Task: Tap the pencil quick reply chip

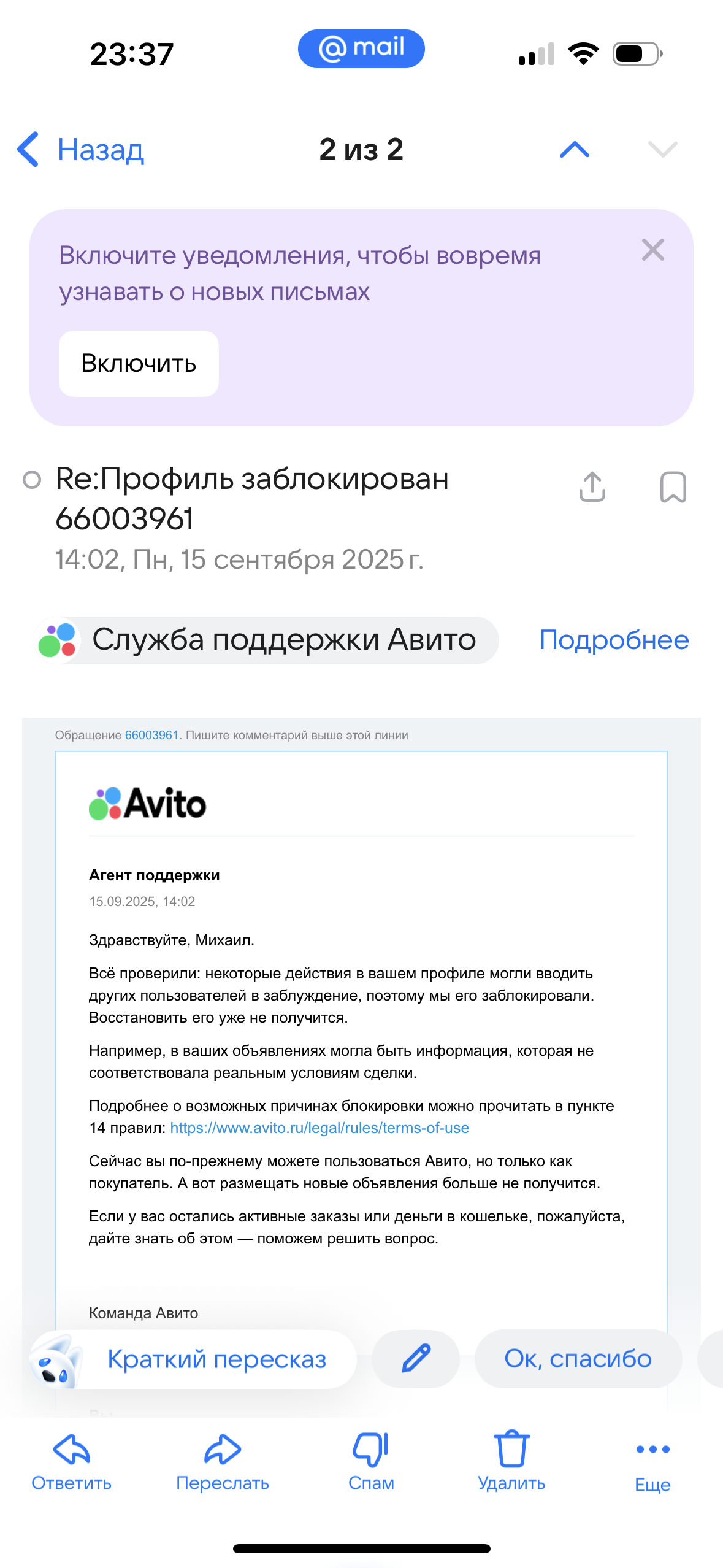Action: pyautogui.click(x=416, y=1358)
